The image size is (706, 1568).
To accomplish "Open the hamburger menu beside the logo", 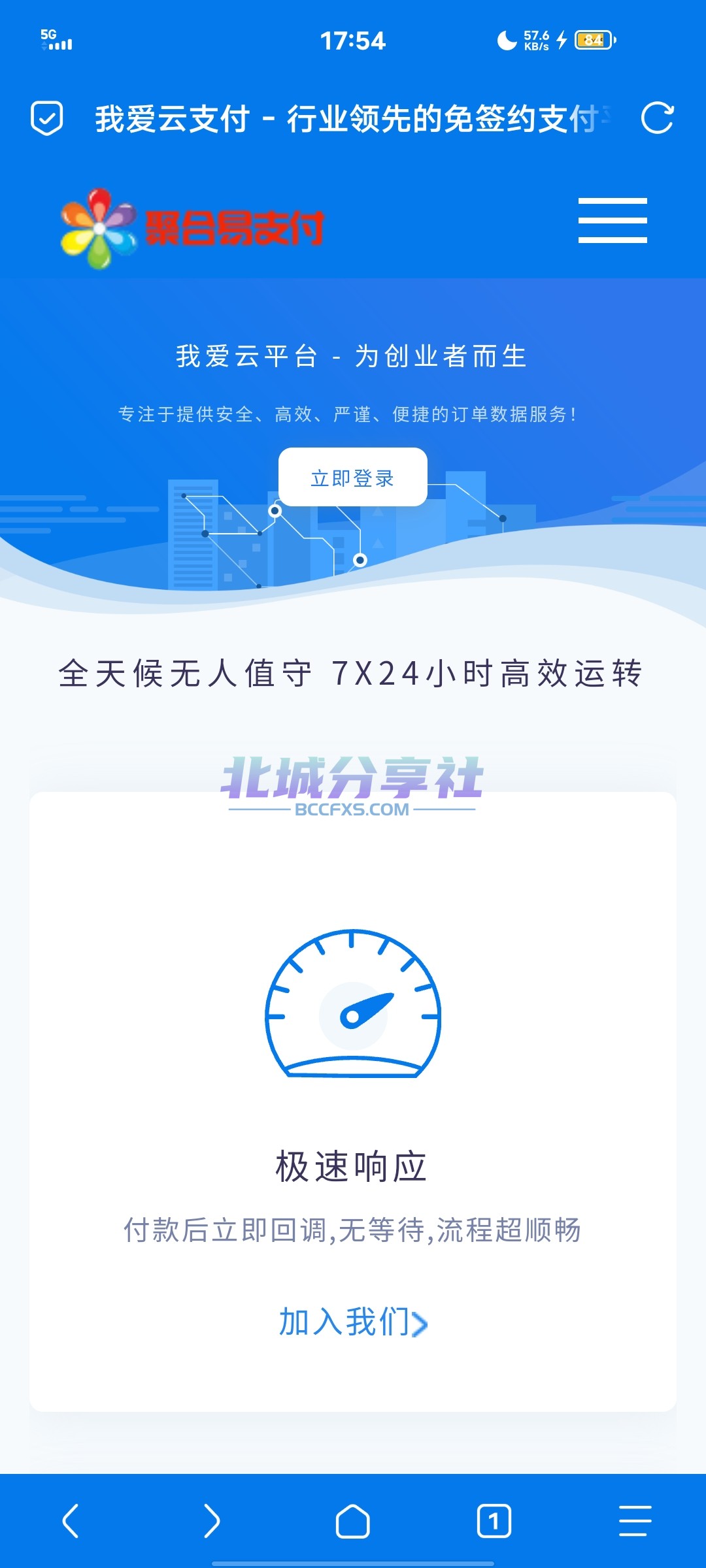I will tap(613, 221).
